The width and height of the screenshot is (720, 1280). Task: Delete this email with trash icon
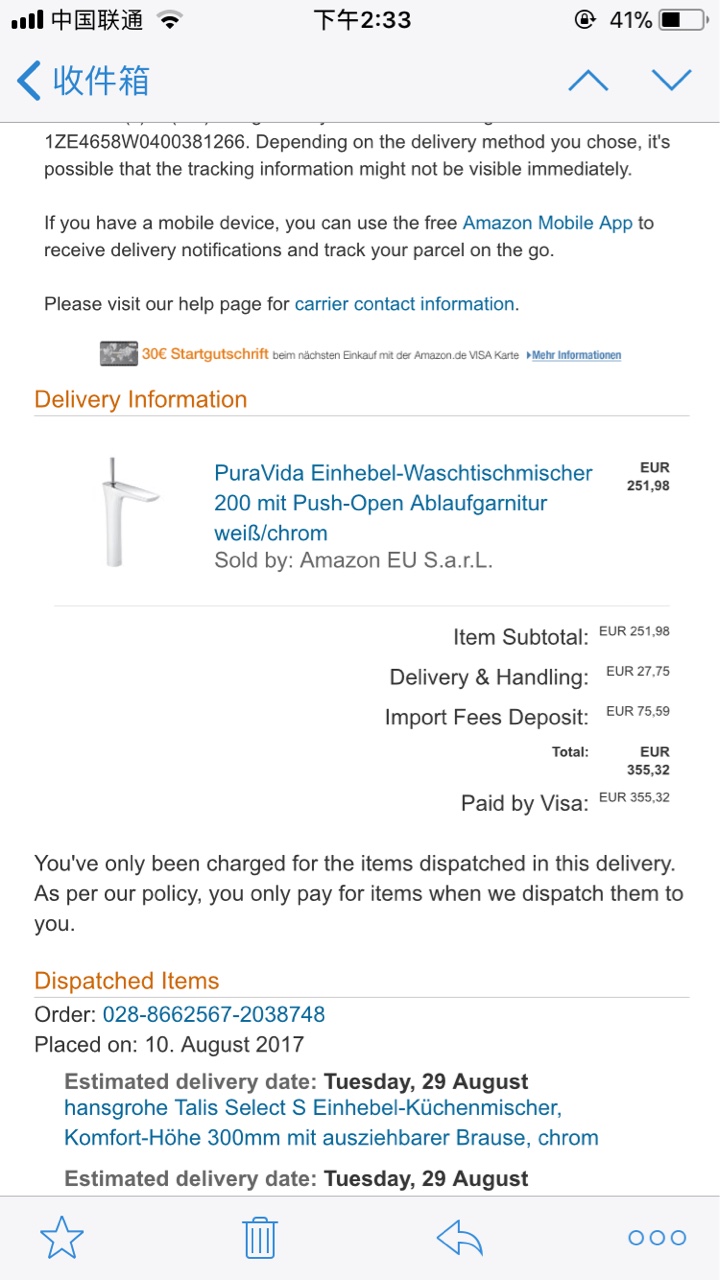[260, 1238]
